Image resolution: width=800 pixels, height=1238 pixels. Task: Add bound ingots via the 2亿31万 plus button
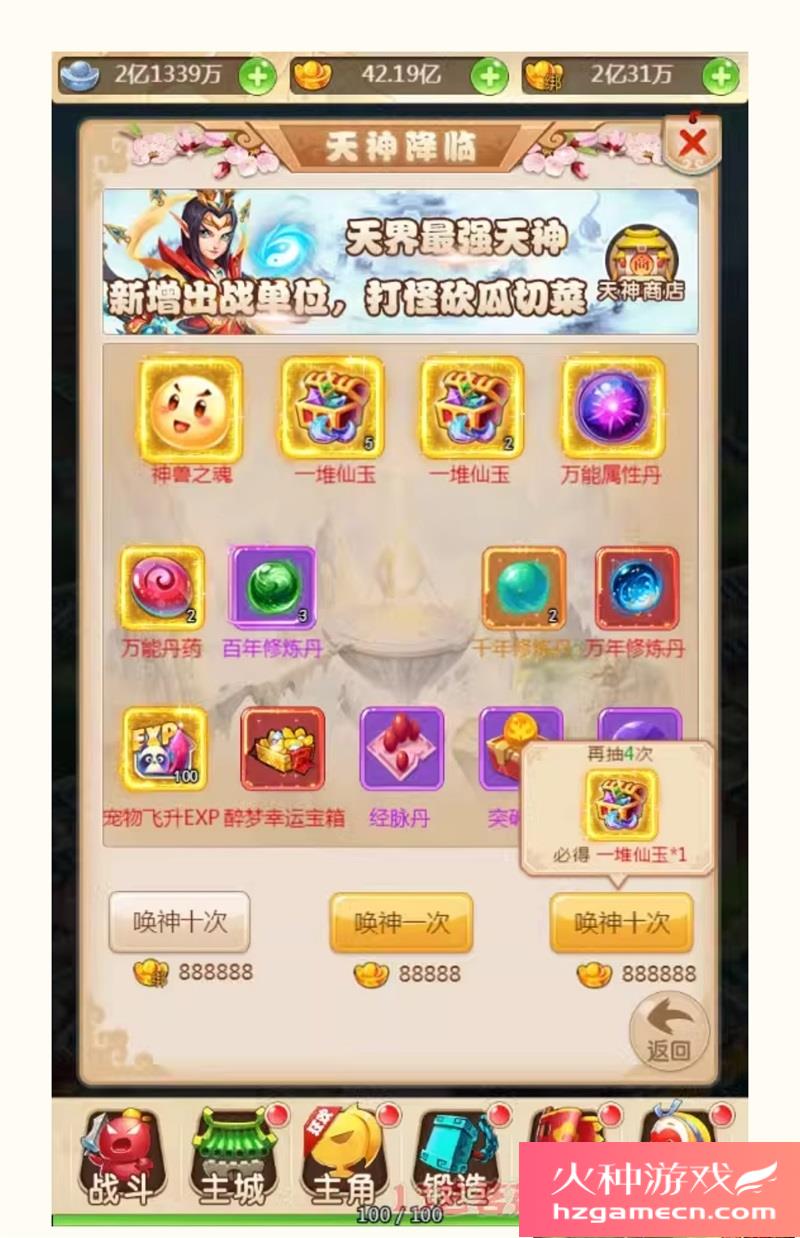(720, 75)
